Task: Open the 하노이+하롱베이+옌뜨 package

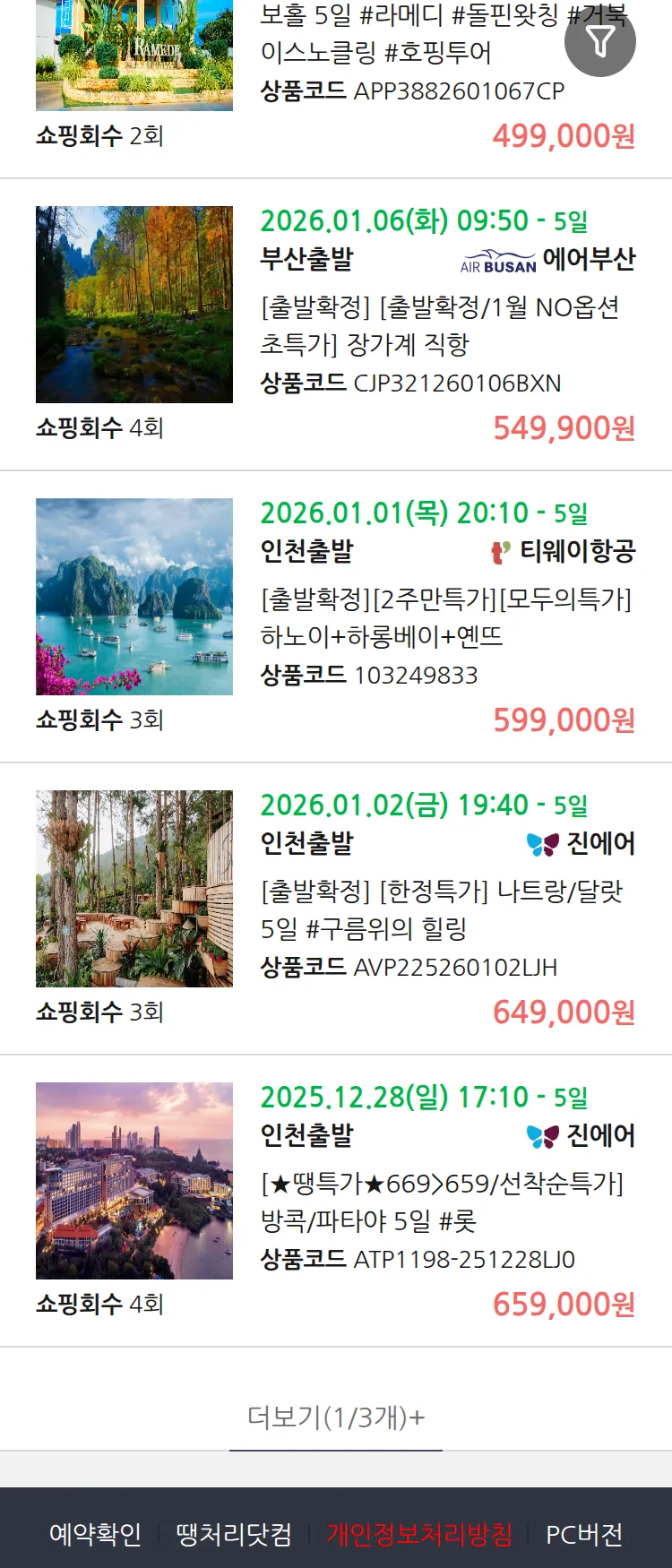Action: (x=445, y=617)
